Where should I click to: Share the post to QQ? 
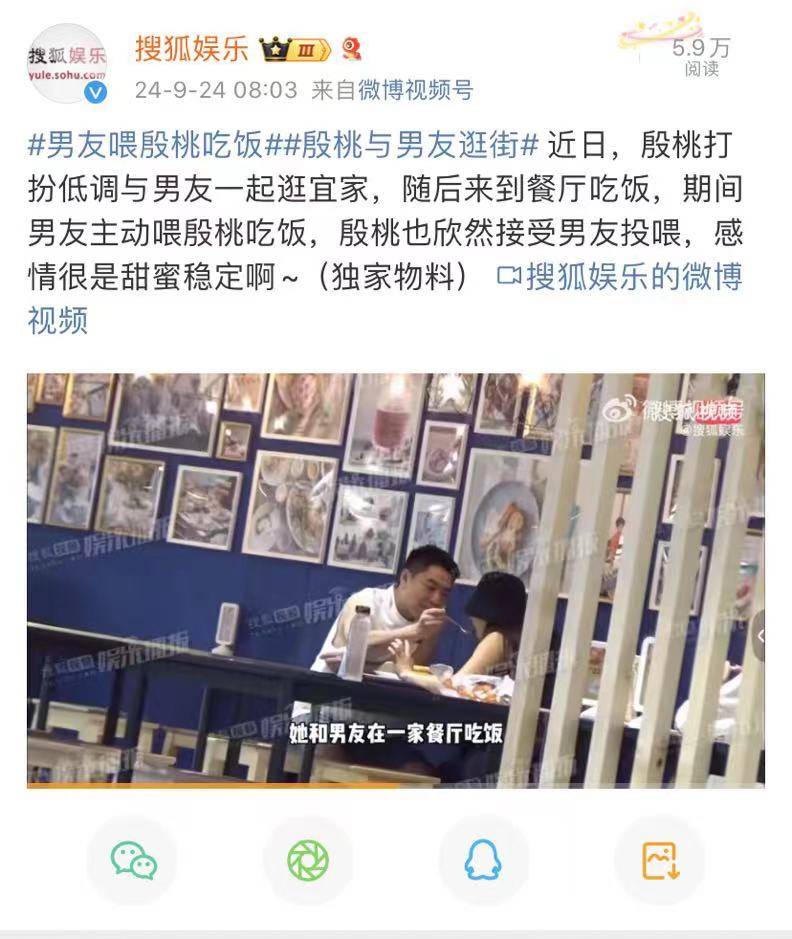click(x=484, y=860)
